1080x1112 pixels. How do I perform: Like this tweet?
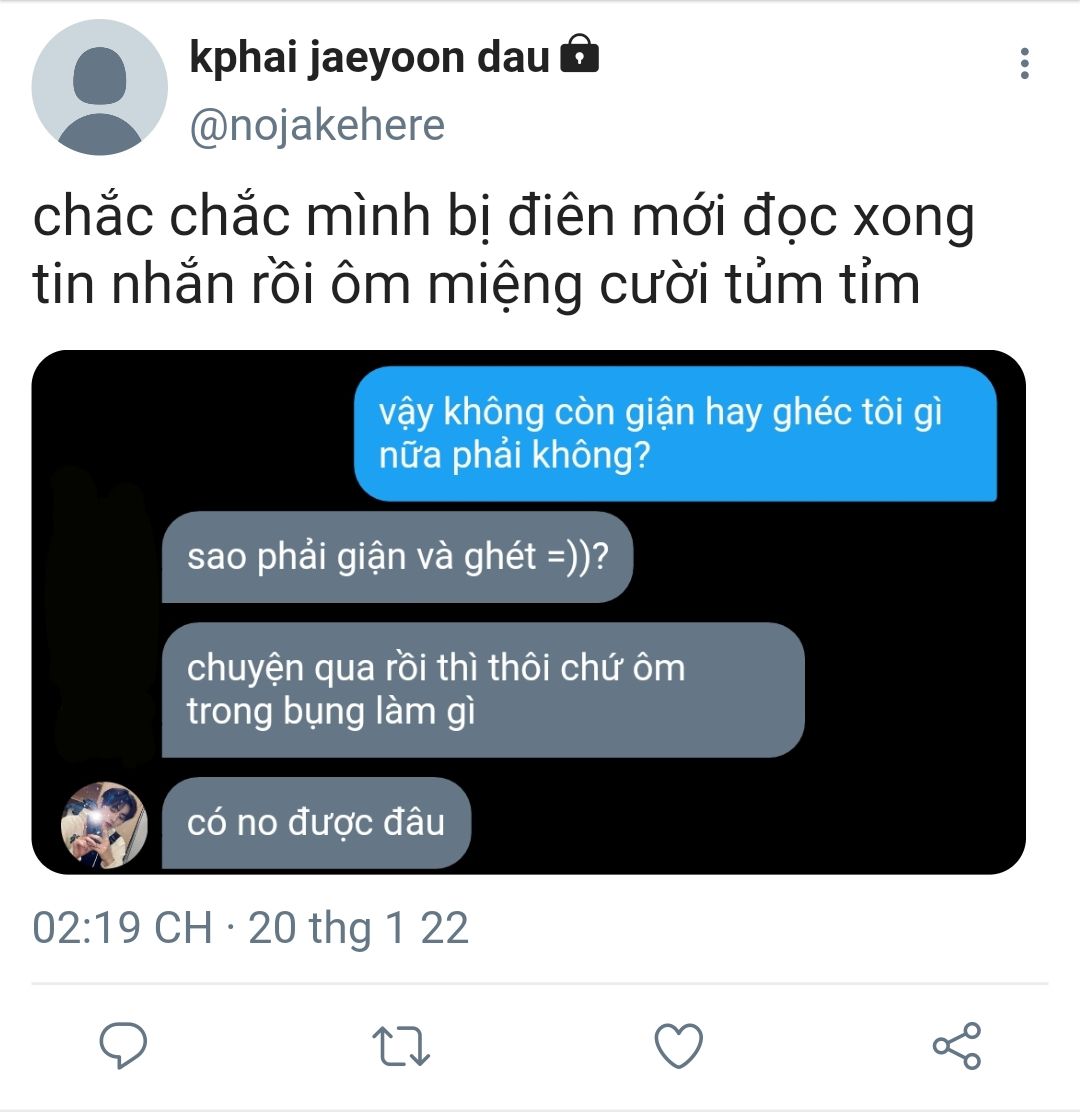pyautogui.click(x=678, y=1046)
